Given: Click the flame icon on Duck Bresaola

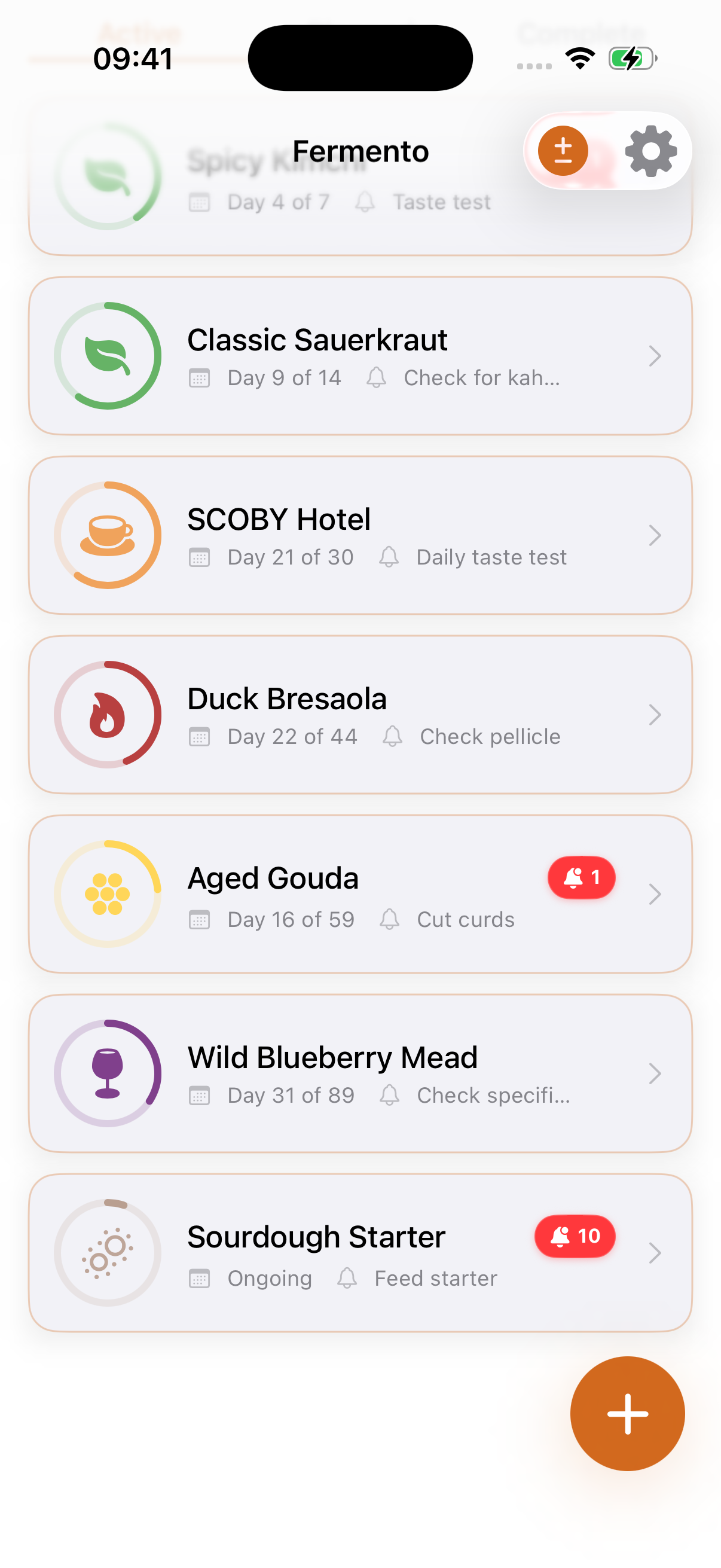Looking at the screenshot, I should click(107, 714).
